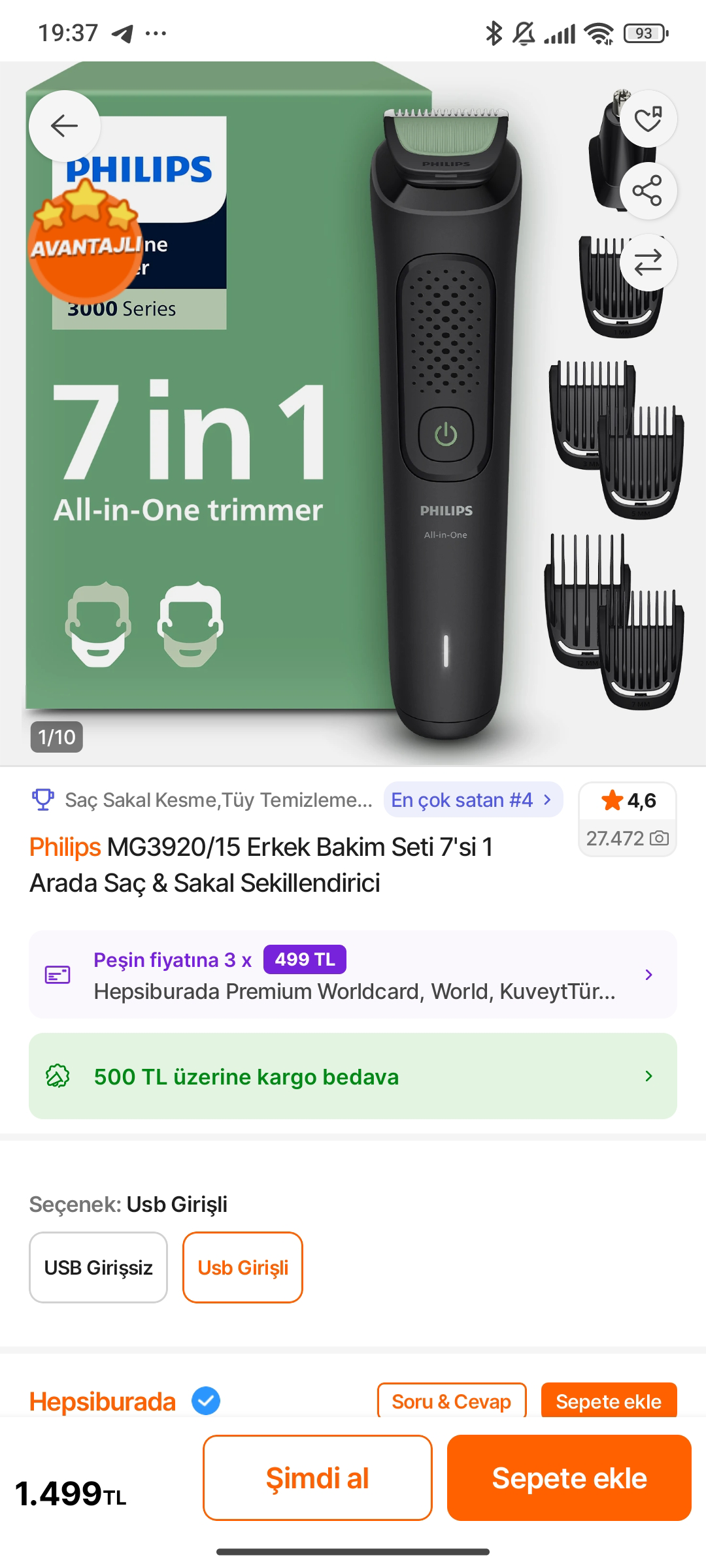Share this Philips trimmer listing

point(647,191)
